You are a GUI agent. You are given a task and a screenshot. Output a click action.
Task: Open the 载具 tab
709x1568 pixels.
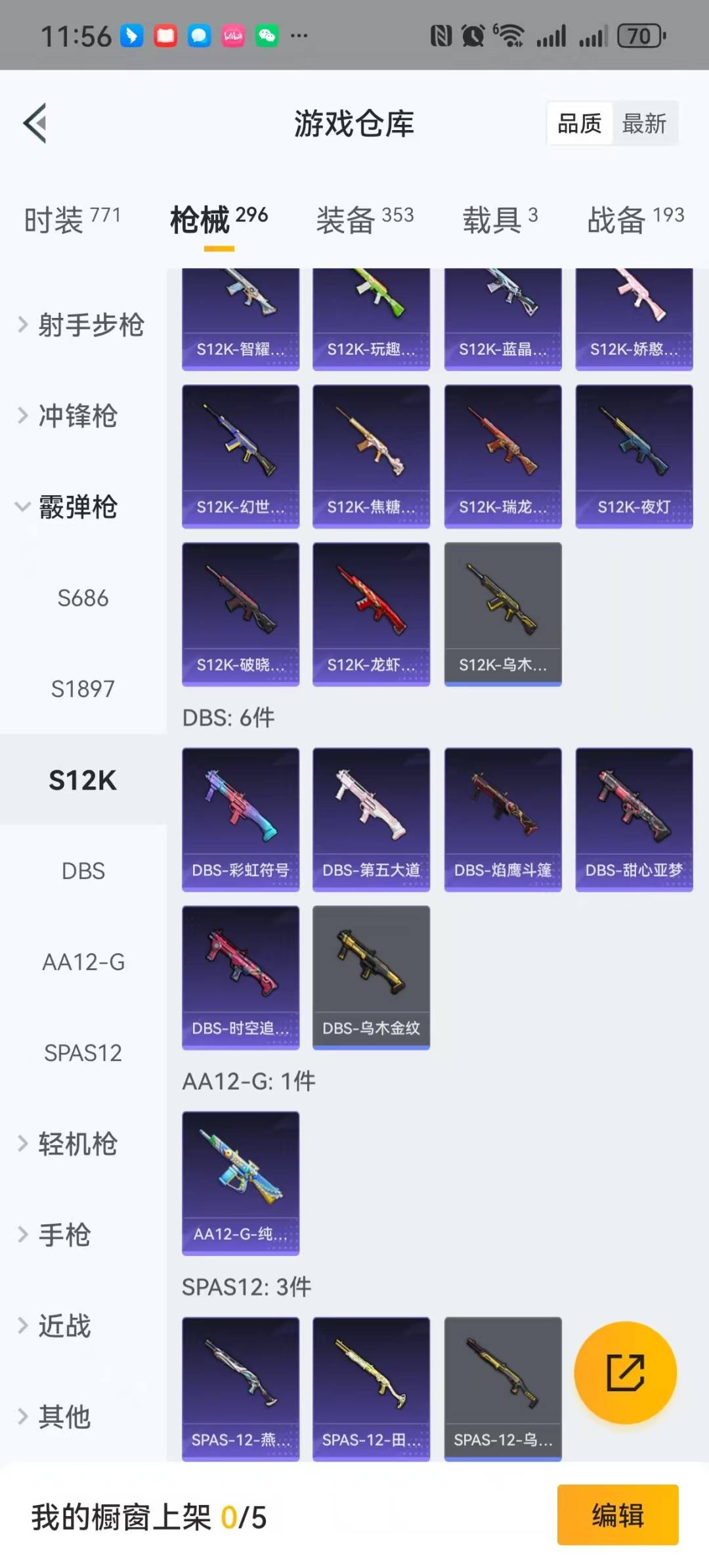[x=500, y=219]
